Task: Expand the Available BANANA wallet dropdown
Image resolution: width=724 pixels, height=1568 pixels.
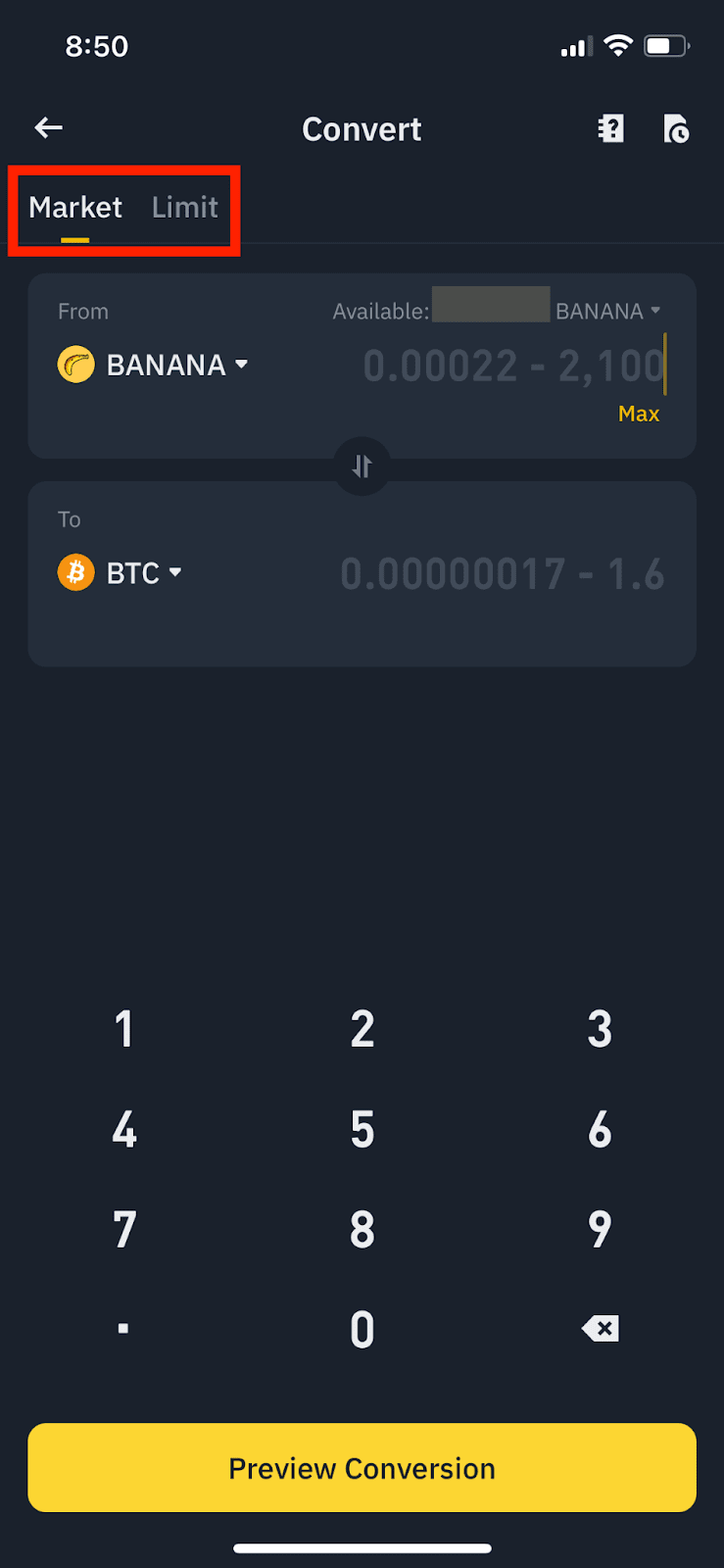Action: click(x=608, y=312)
